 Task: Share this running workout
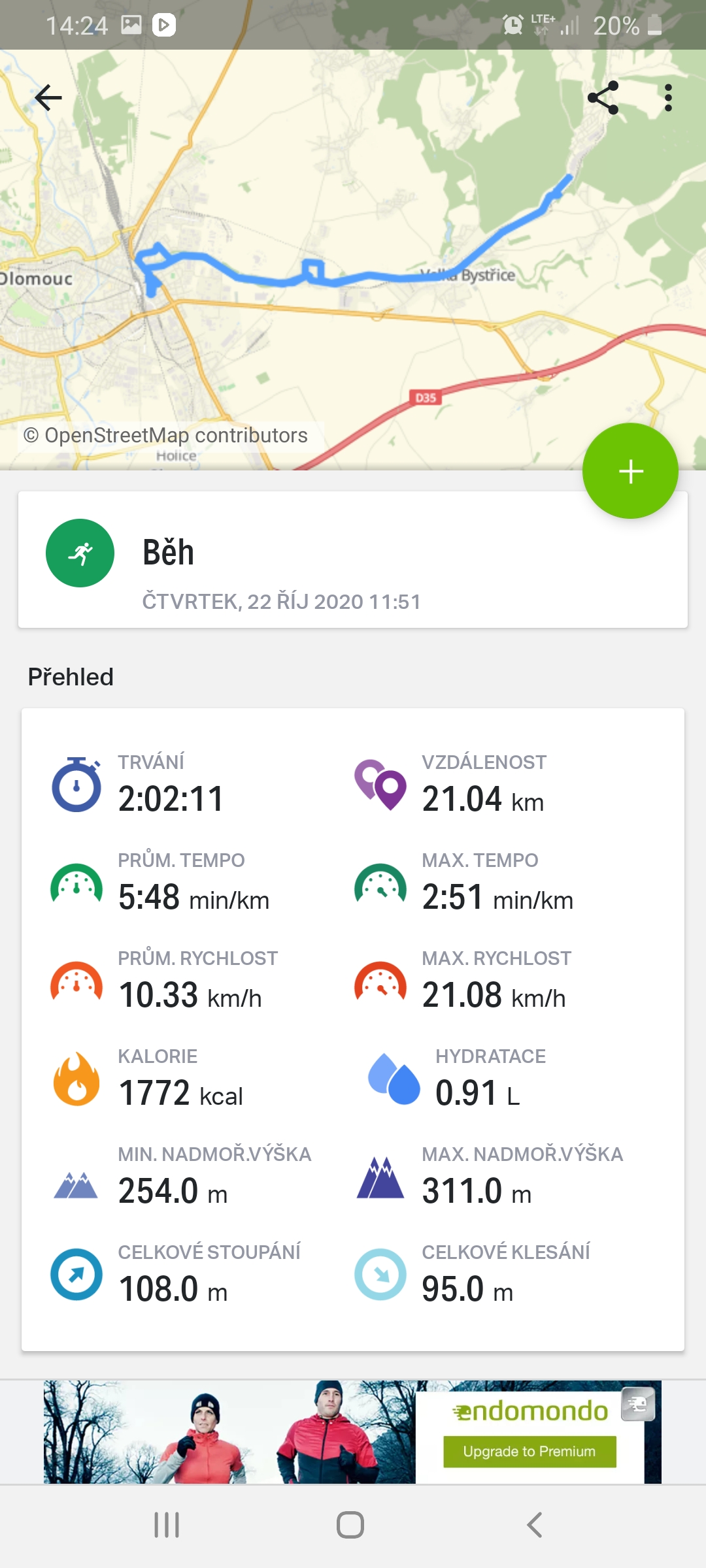pos(603,98)
